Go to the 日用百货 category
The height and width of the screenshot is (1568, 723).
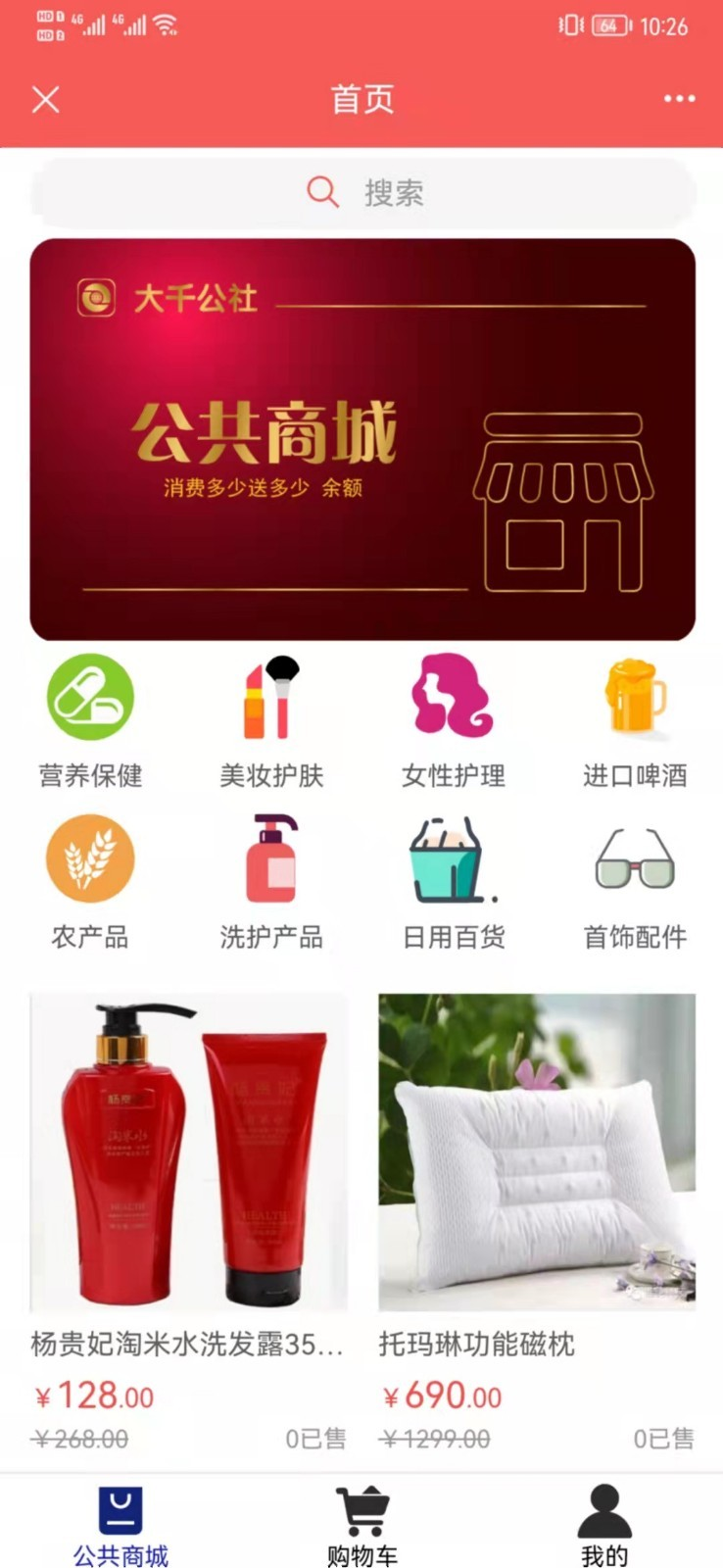tap(453, 882)
